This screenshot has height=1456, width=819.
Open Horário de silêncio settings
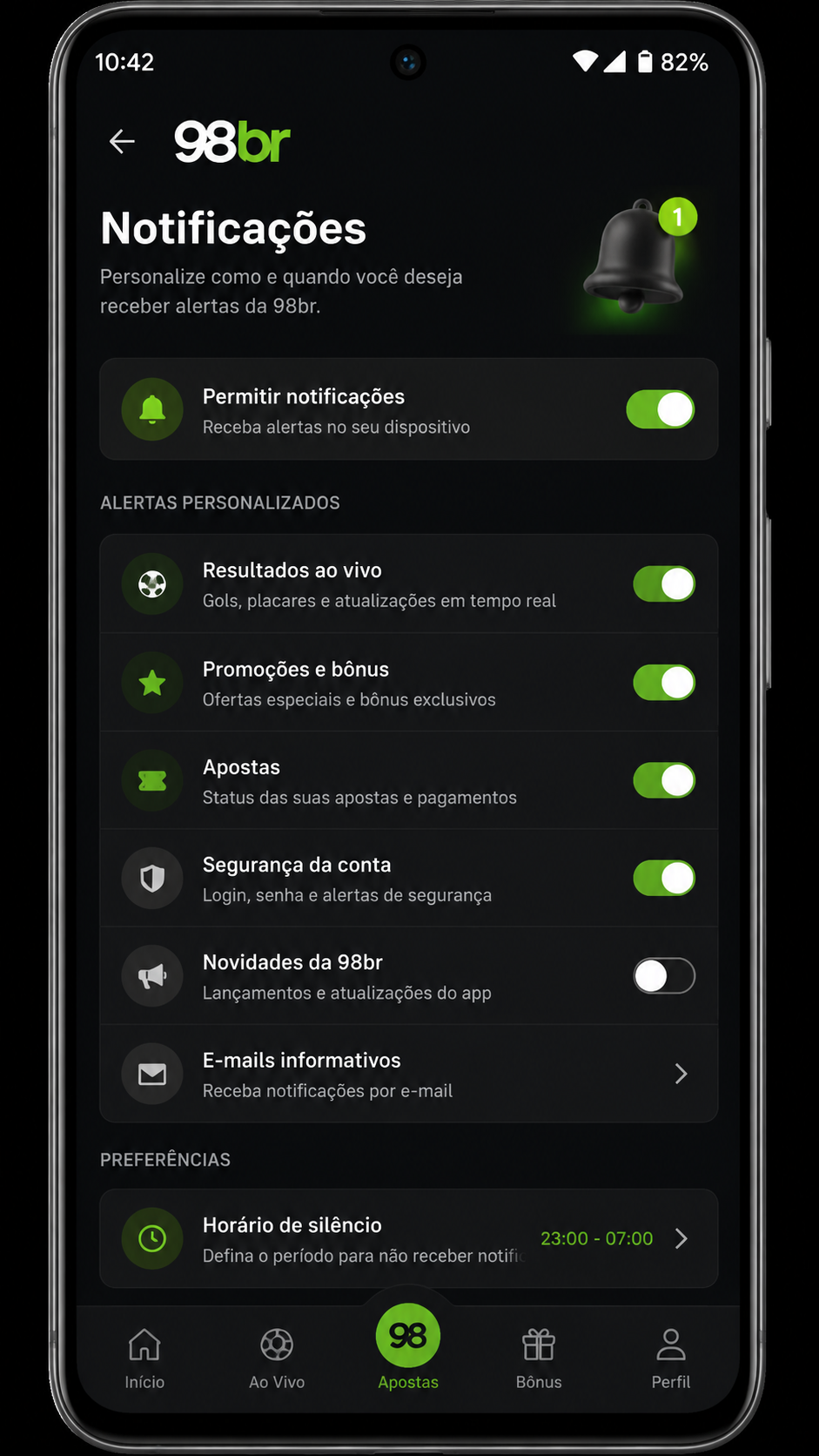(x=409, y=1238)
